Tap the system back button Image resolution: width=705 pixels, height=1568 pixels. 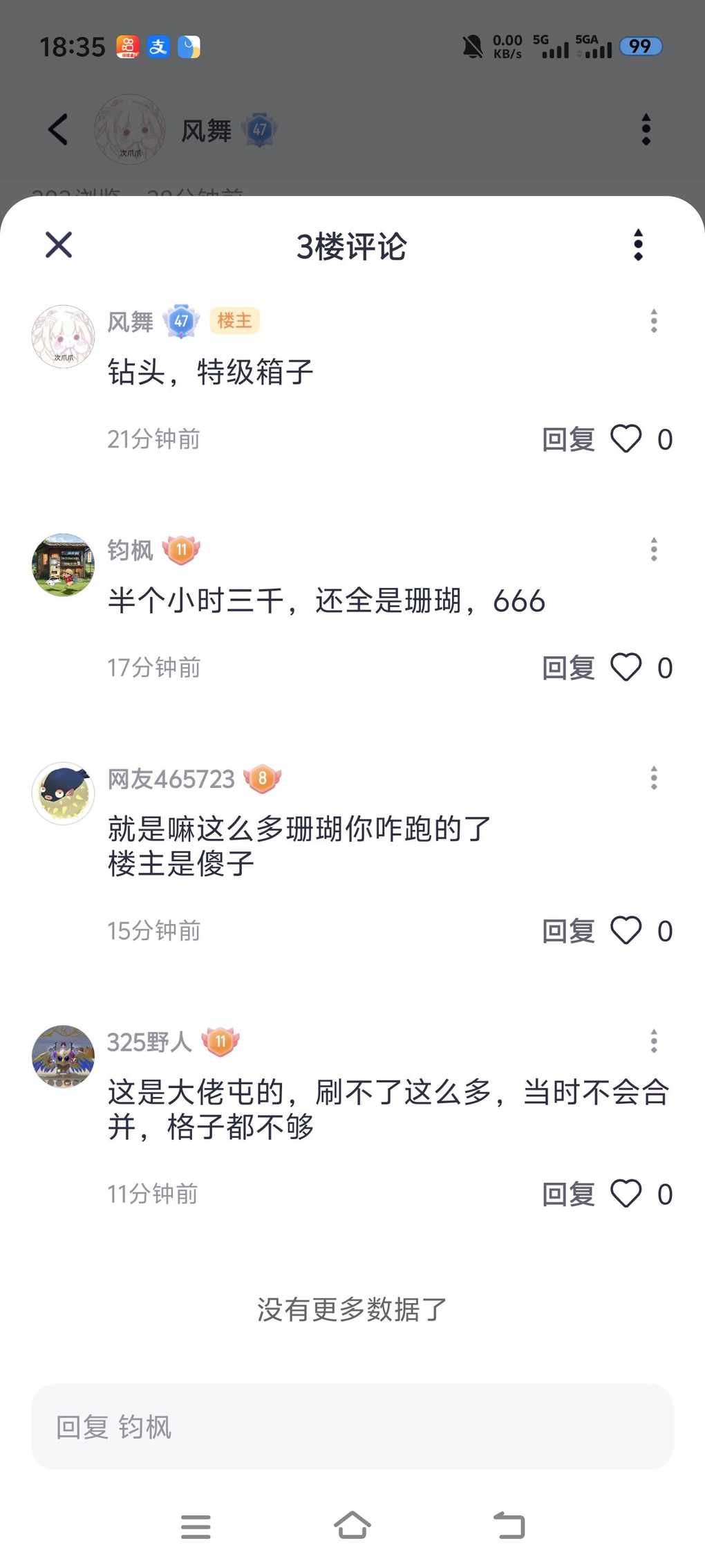point(509,1525)
